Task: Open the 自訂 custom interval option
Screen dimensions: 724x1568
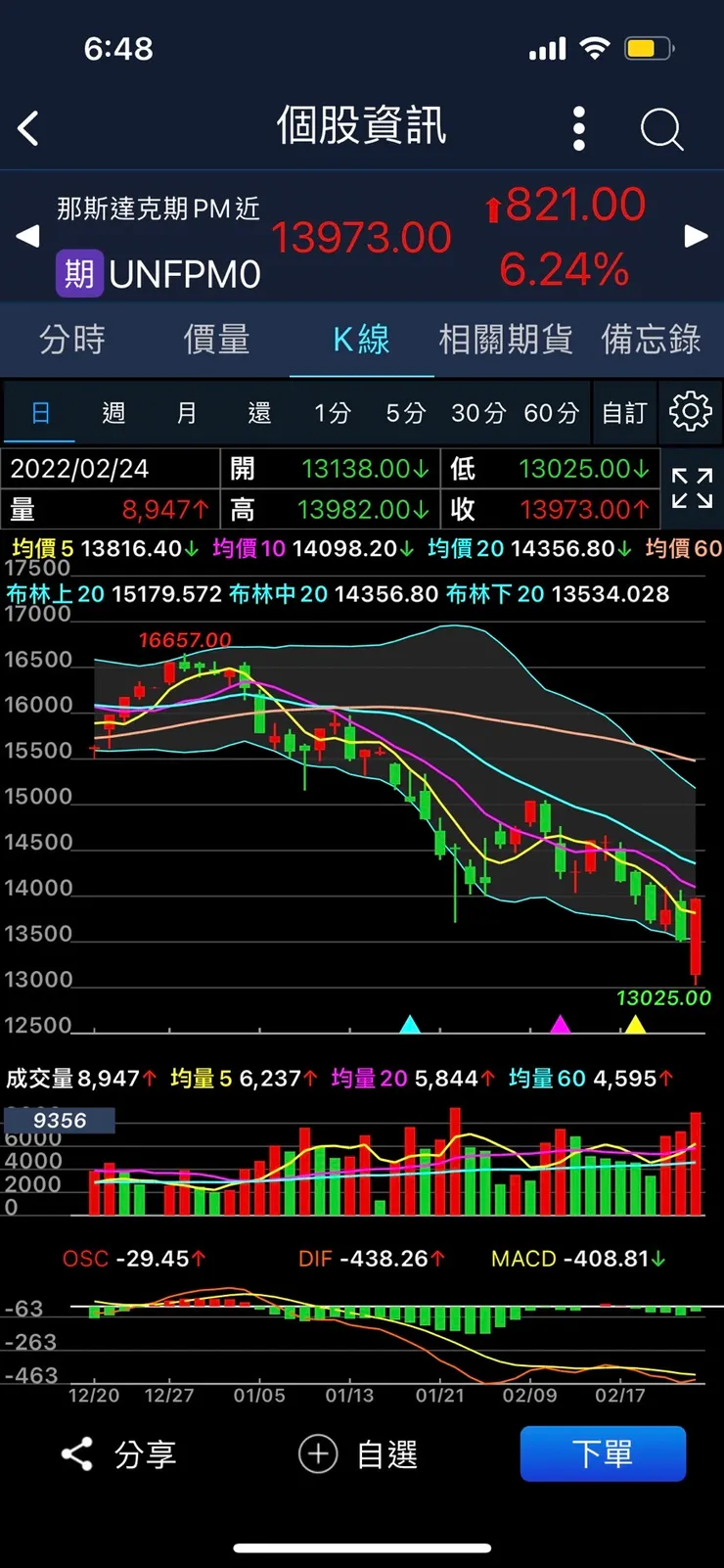Action: pos(624,413)
